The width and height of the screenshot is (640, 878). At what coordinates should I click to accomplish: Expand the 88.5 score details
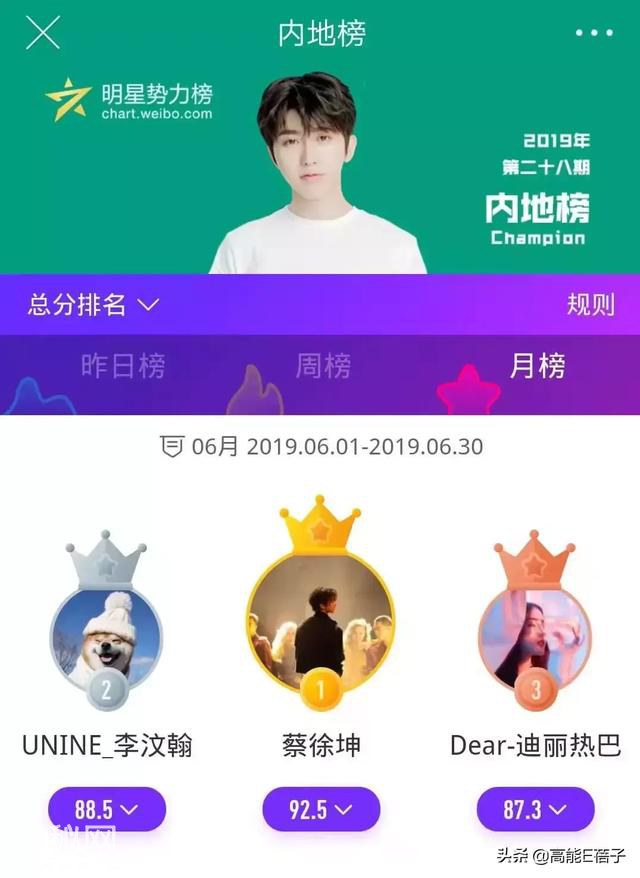click(106, 809)
